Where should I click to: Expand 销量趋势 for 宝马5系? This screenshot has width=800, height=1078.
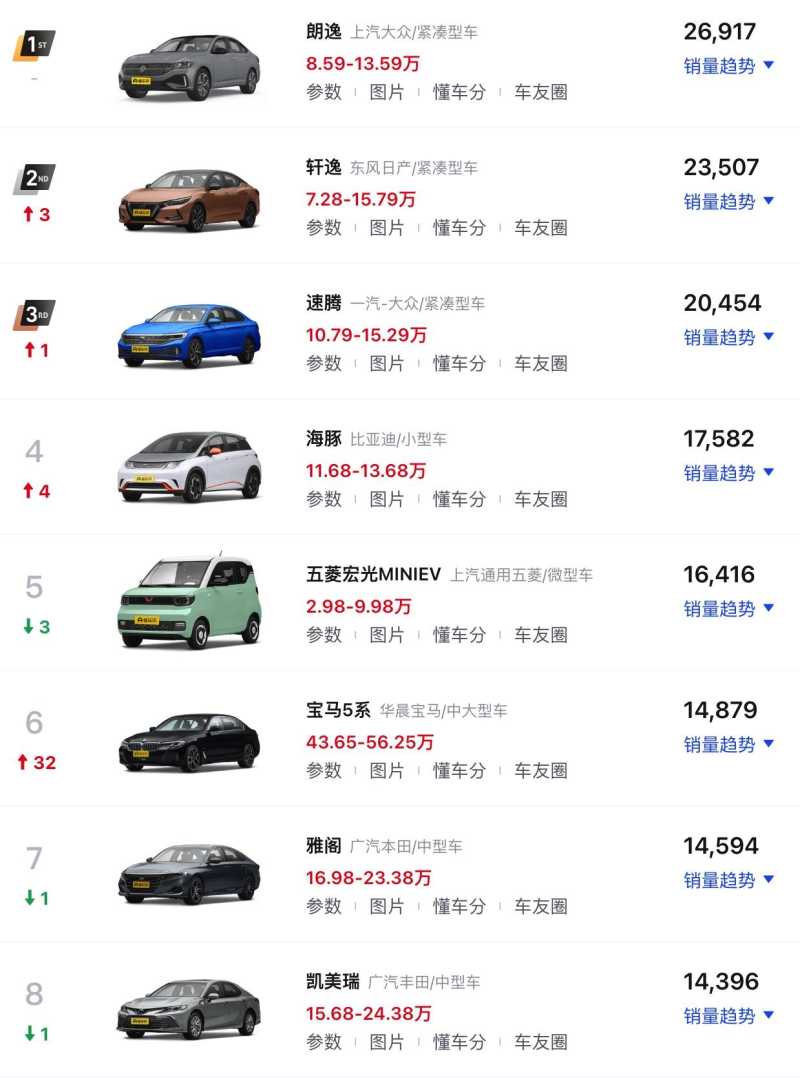pyautogui.click(x=729, y=745)
